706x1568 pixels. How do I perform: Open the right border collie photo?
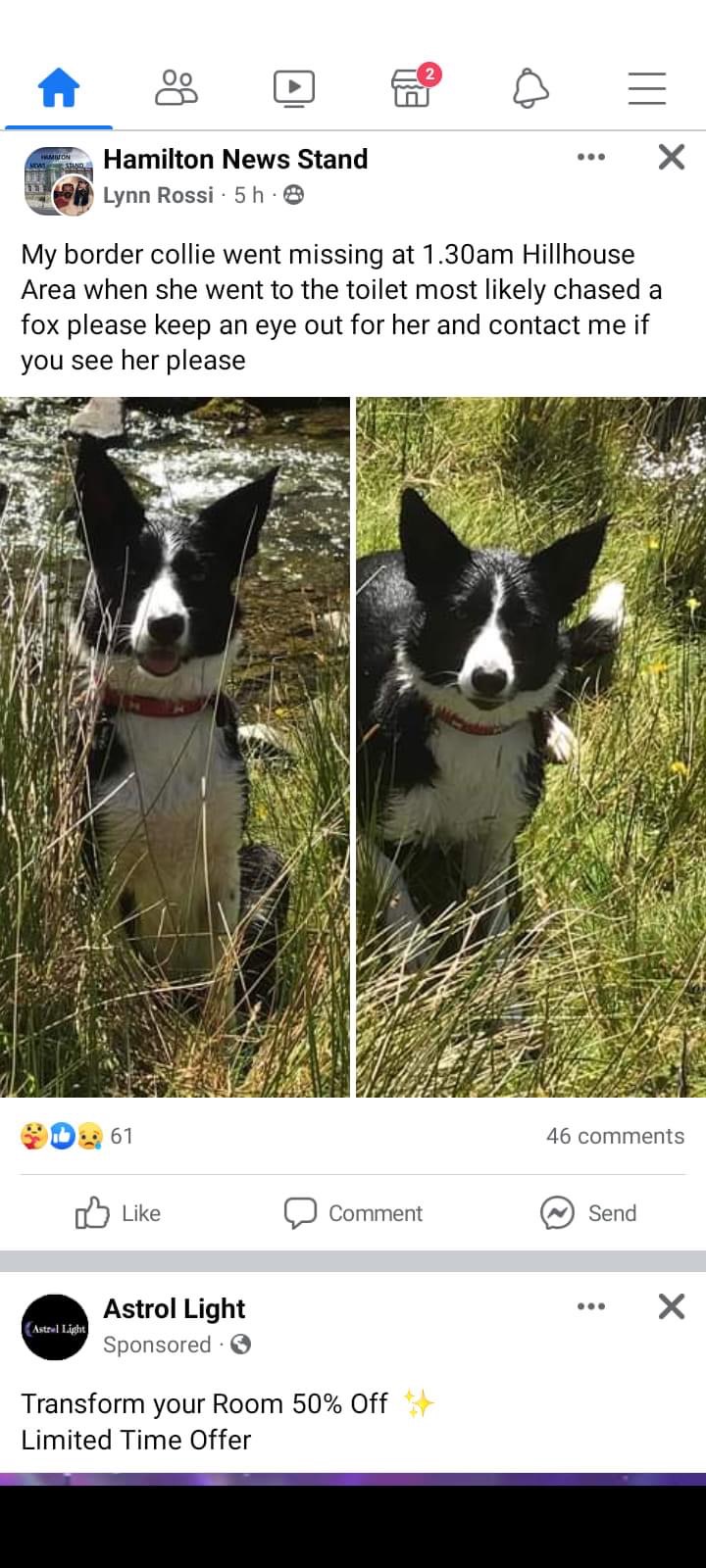tap(530, 747)
